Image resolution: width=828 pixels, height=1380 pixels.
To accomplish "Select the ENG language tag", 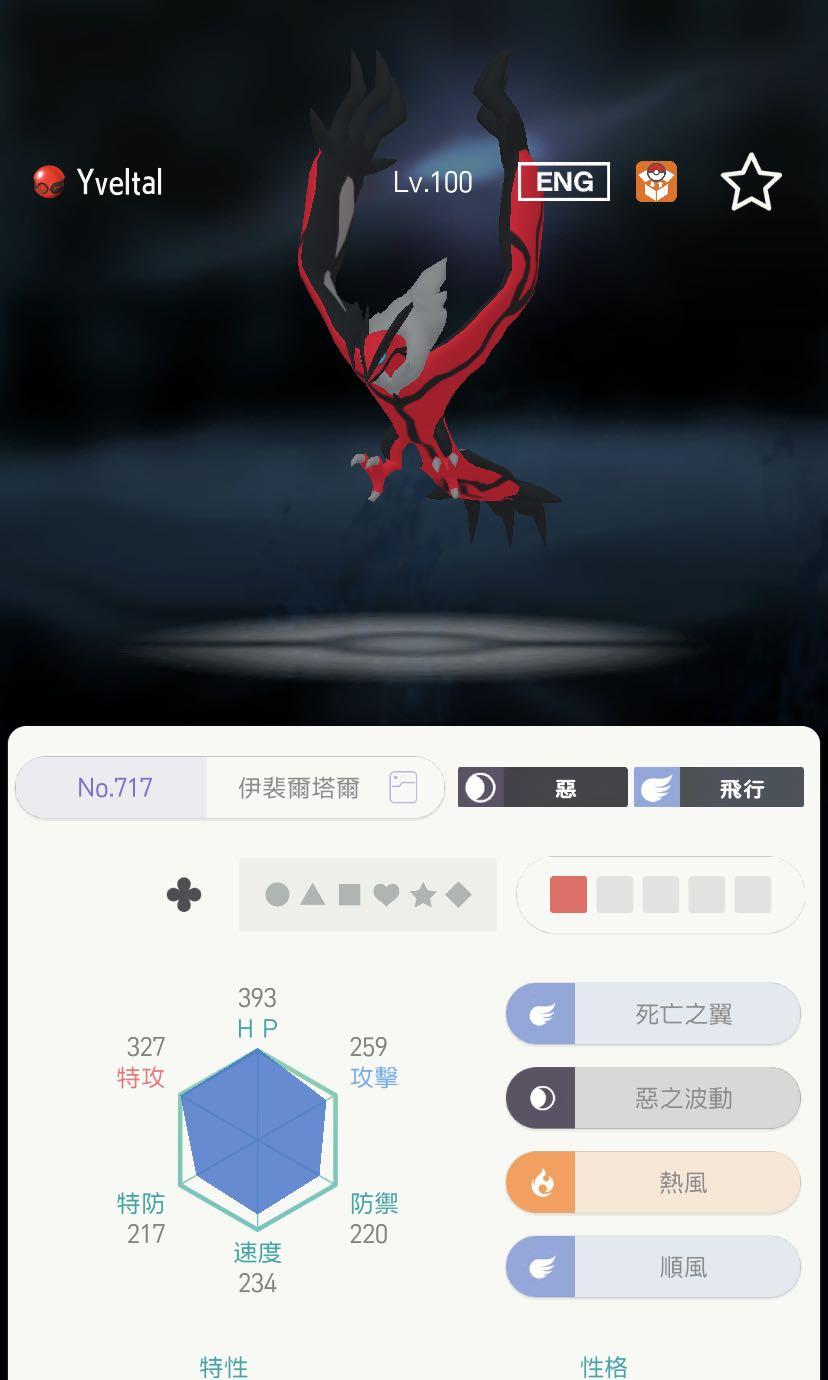I will (562, 182).
